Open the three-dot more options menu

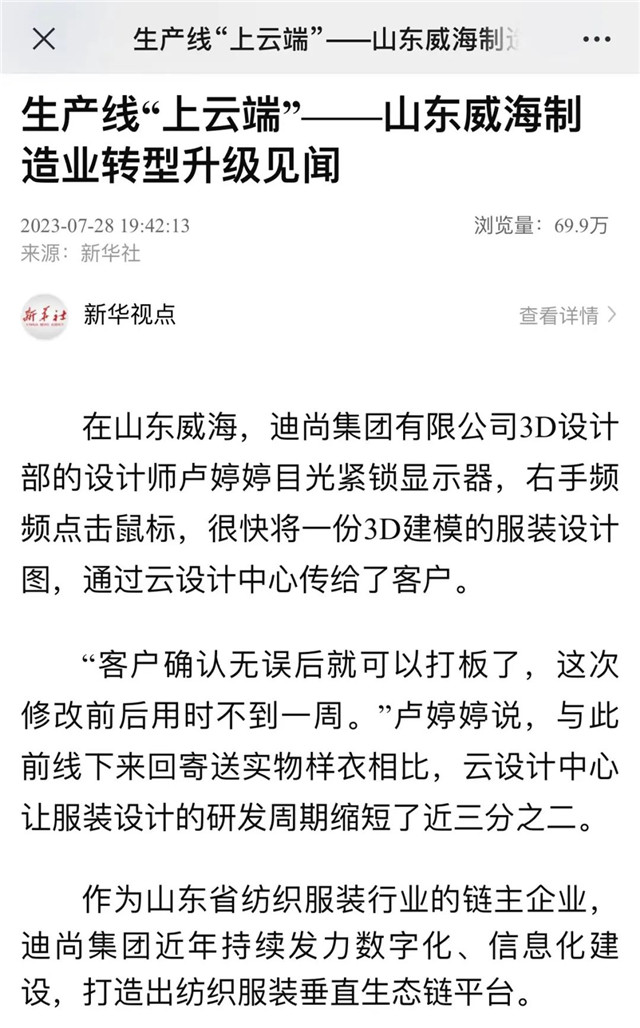click(595, 39)
